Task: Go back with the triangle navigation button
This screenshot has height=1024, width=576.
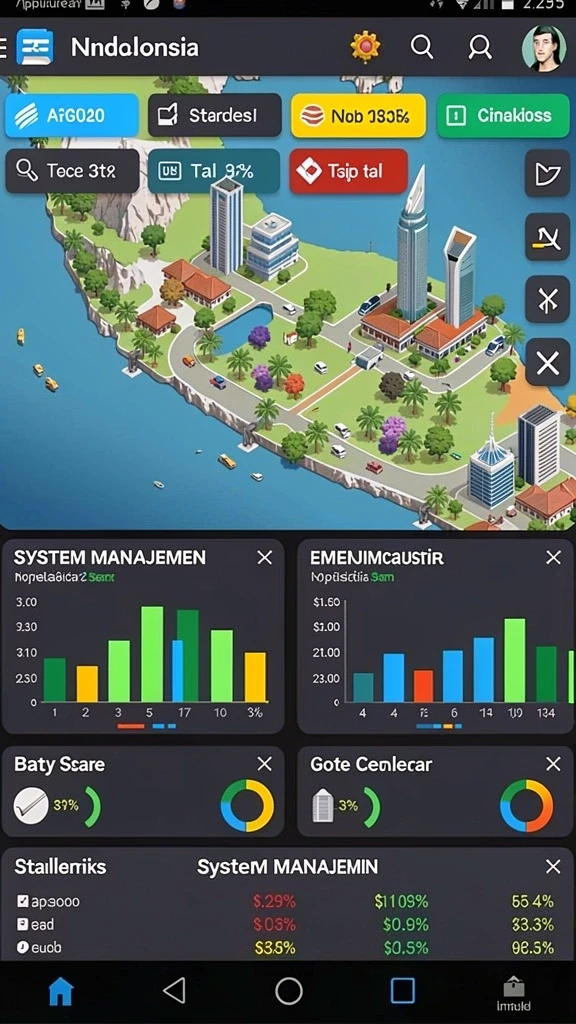Action: [174, 991]
